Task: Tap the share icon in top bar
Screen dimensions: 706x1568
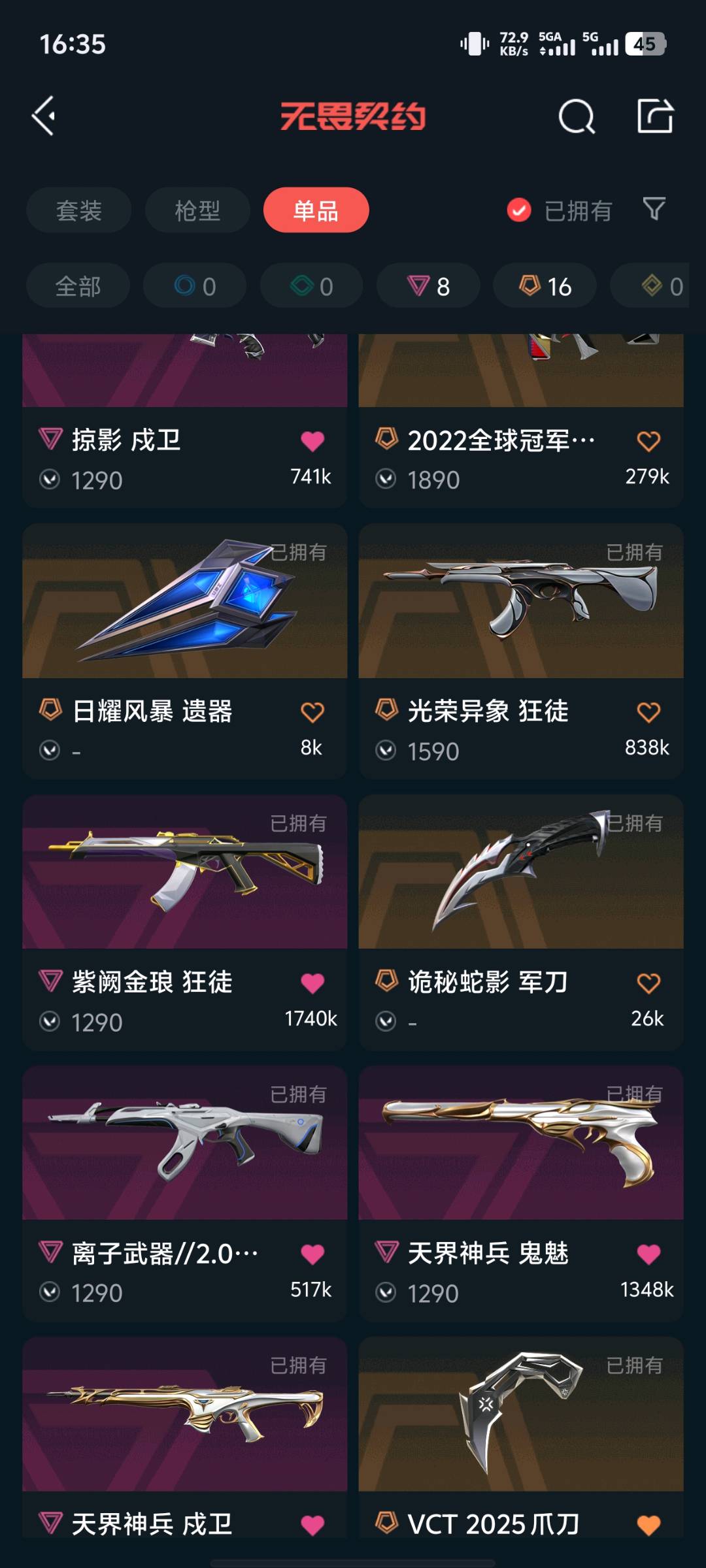Action: 655,116
